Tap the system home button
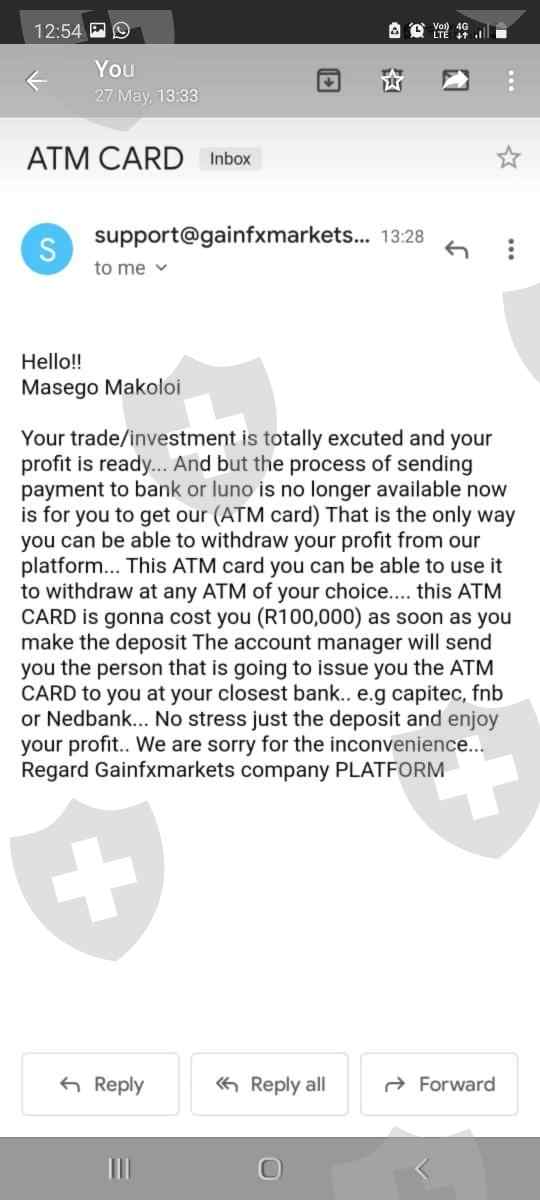This screenshot has width=540, height=1200. coord(270,1168)
